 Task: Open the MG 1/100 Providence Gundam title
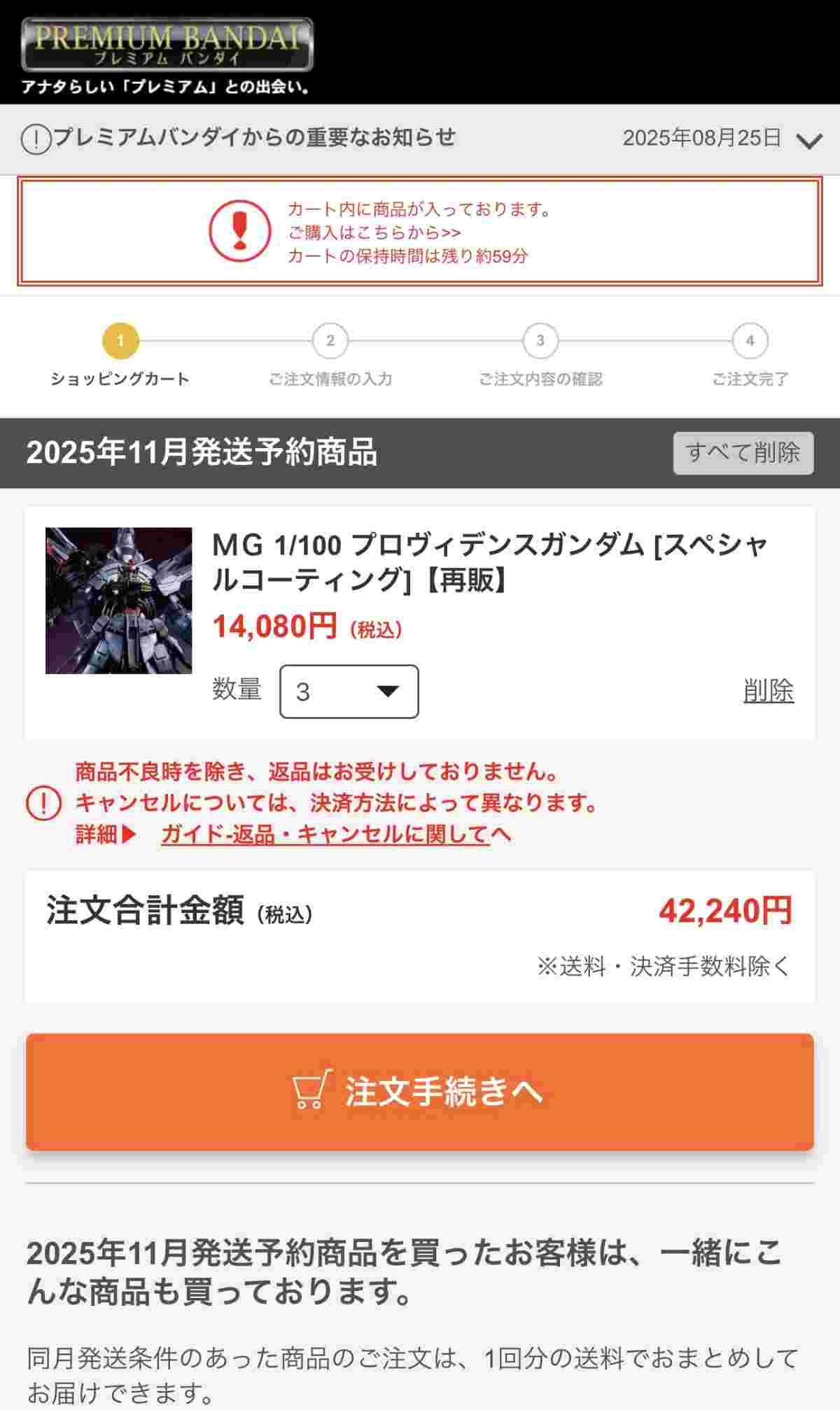[490, 561]
